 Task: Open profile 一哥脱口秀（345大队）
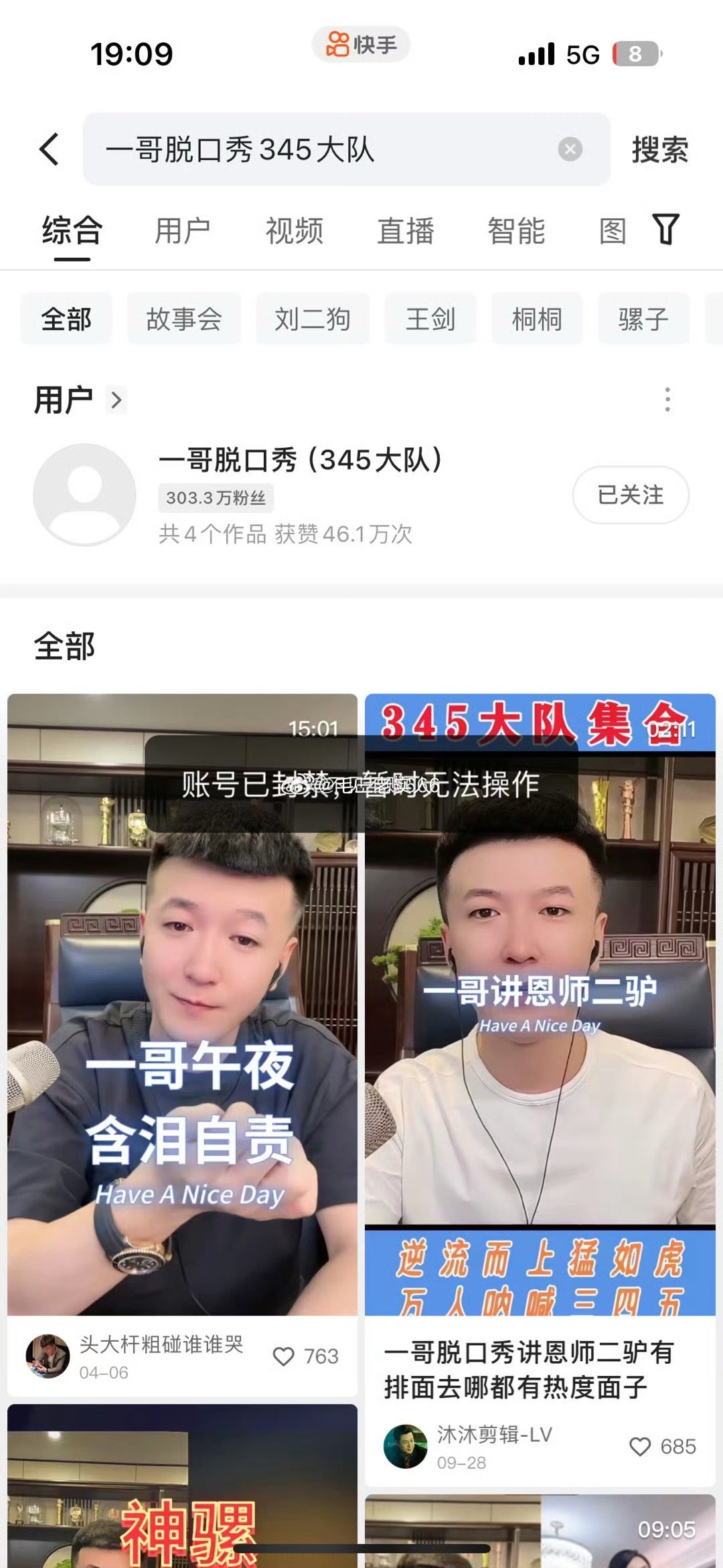point(301,461)
